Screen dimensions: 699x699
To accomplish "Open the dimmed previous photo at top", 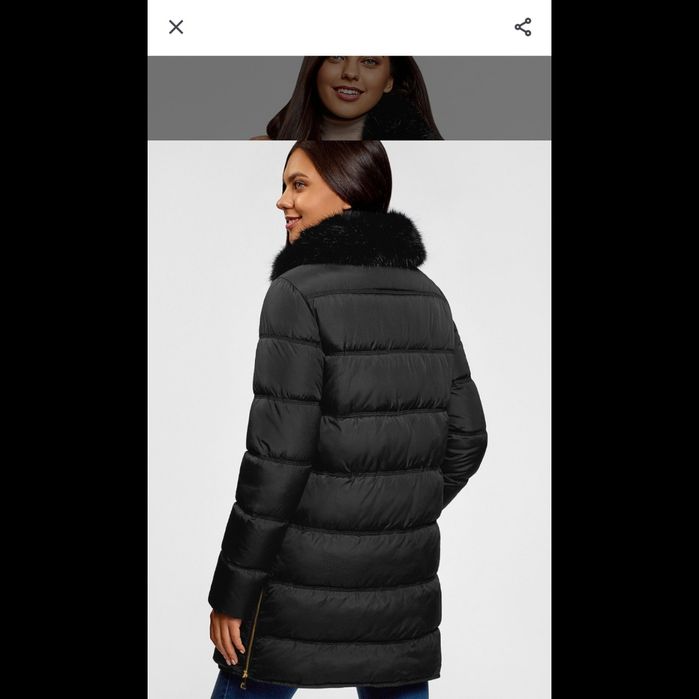I will coord(349,98).
